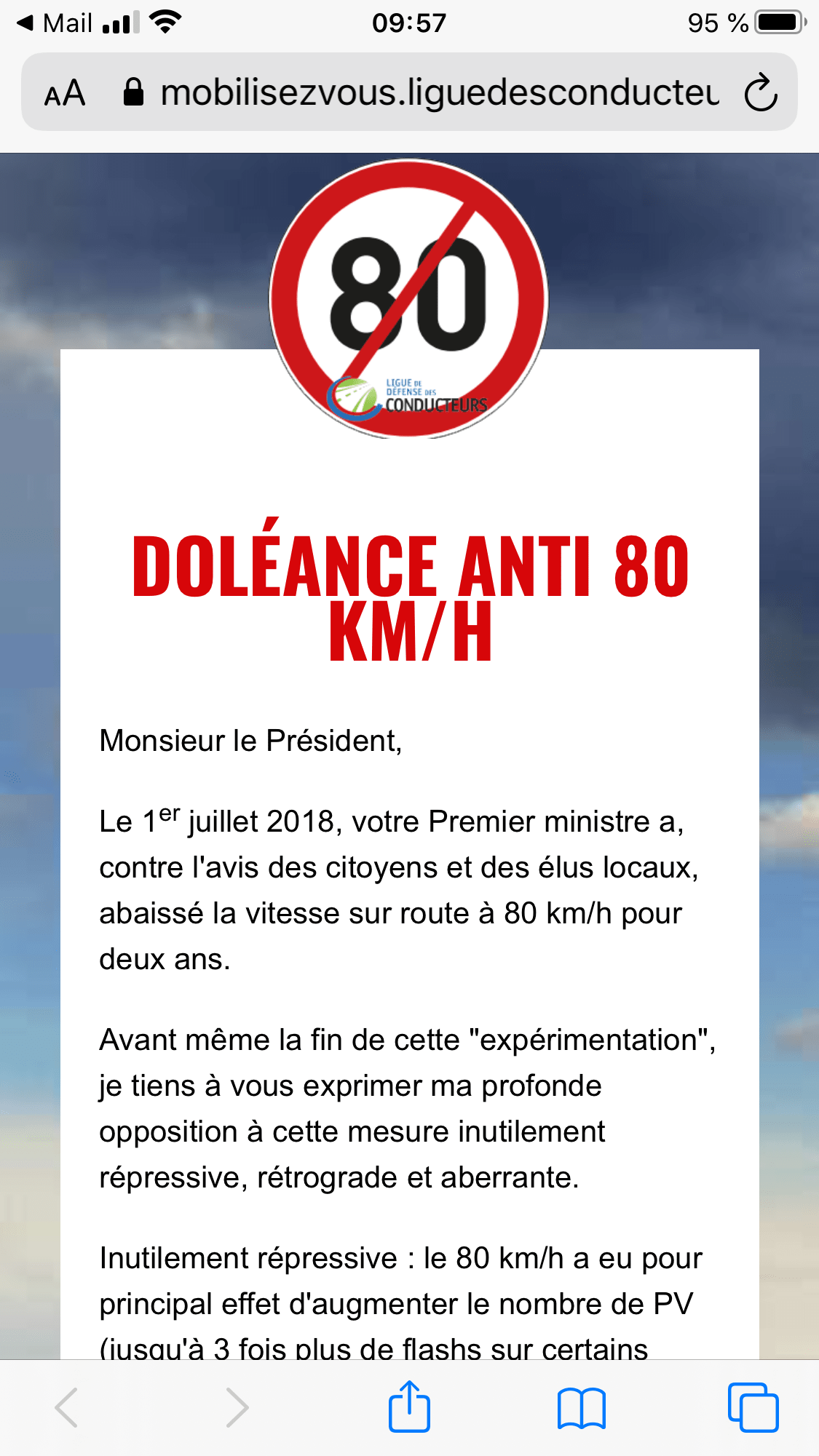This screenshot has width=819, height=1456.
Task: Open the AA reader text options
Action: 65,93
